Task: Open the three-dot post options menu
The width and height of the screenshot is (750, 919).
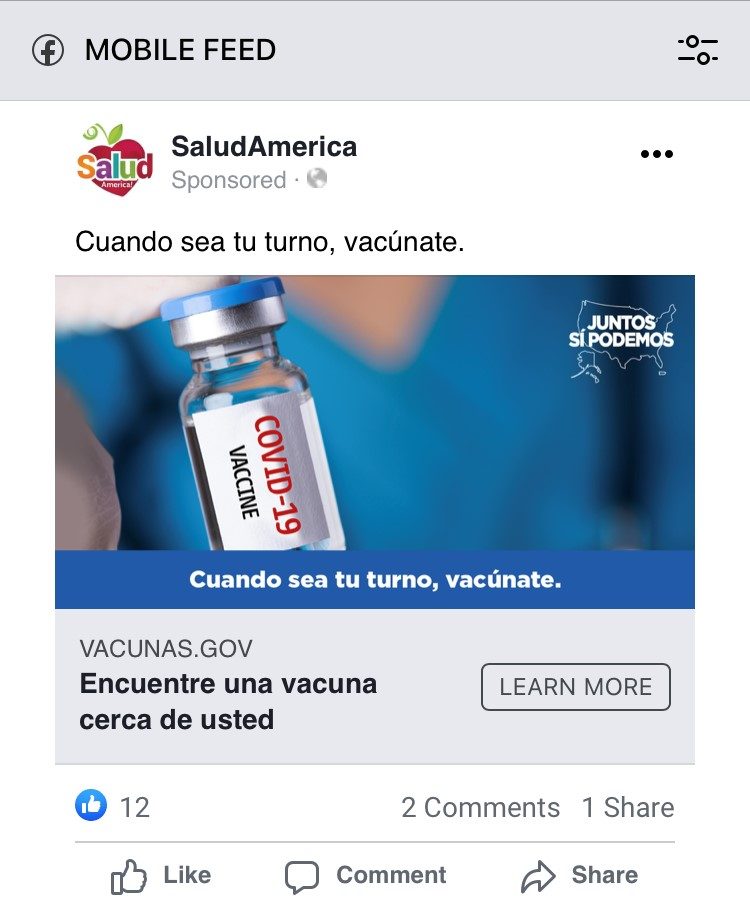Action: point(656,154)
